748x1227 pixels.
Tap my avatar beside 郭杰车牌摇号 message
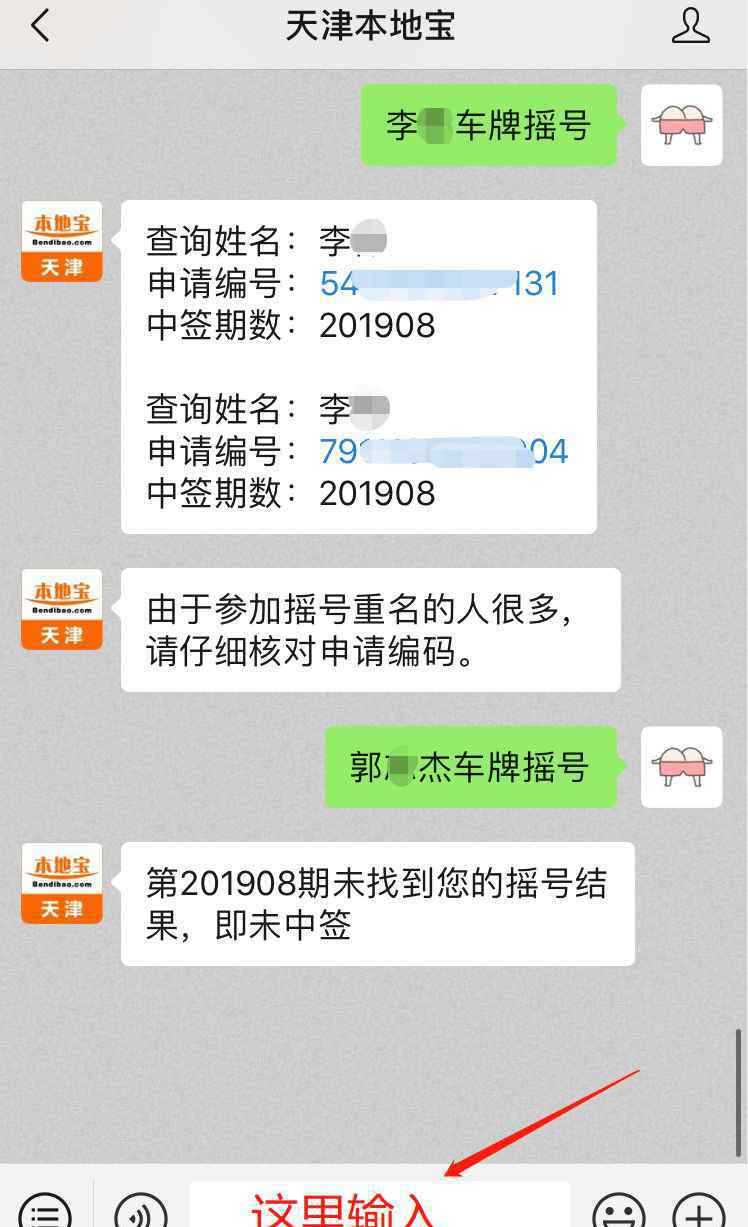(681, 767)
